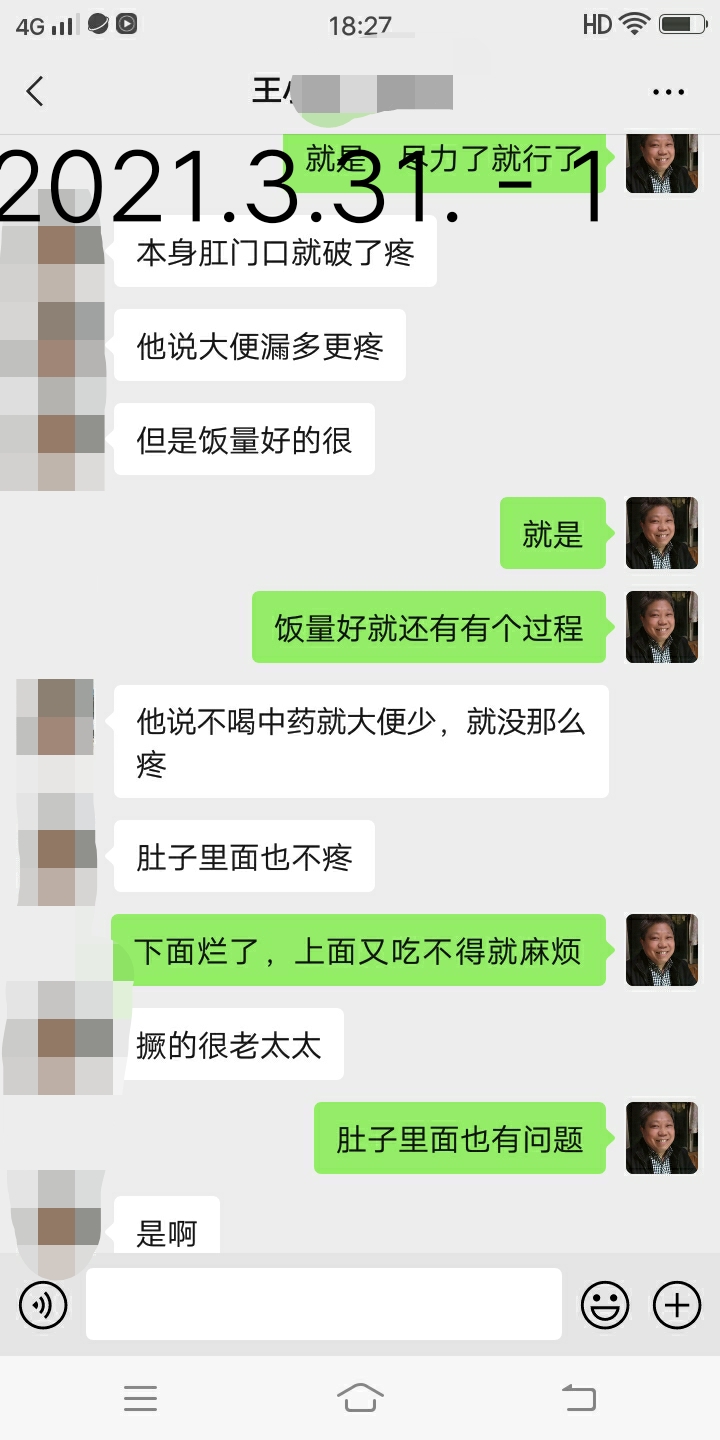Tap the sender avatar beside 就是 message

(x=661, y=534)
